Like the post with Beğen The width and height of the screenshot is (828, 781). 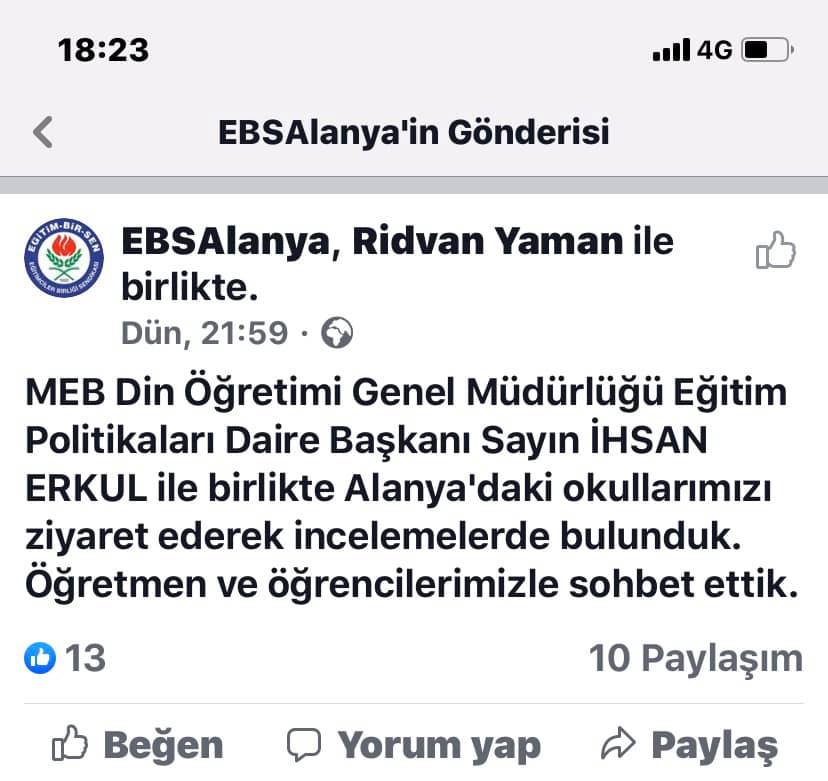(x=138, y=745)
